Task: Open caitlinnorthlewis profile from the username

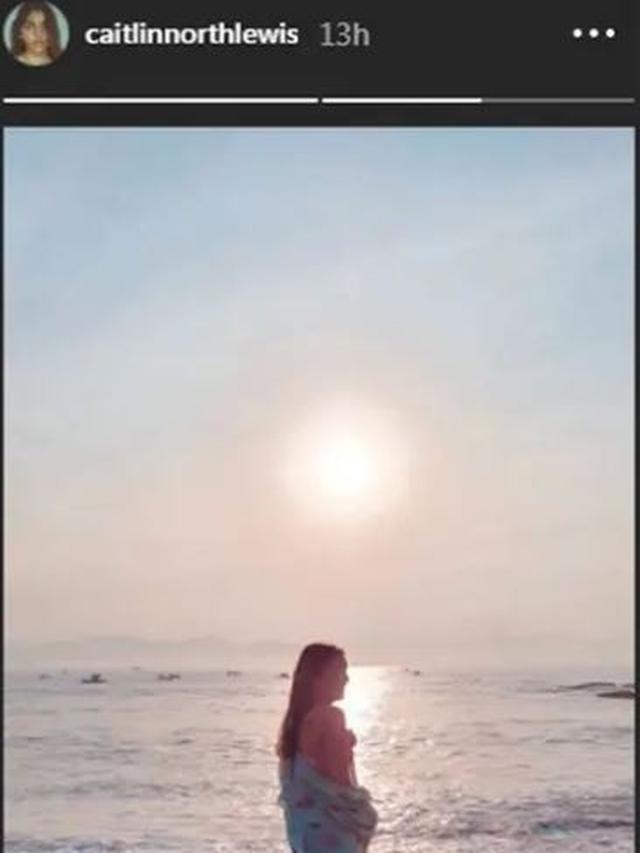Action: coord(191,35)
